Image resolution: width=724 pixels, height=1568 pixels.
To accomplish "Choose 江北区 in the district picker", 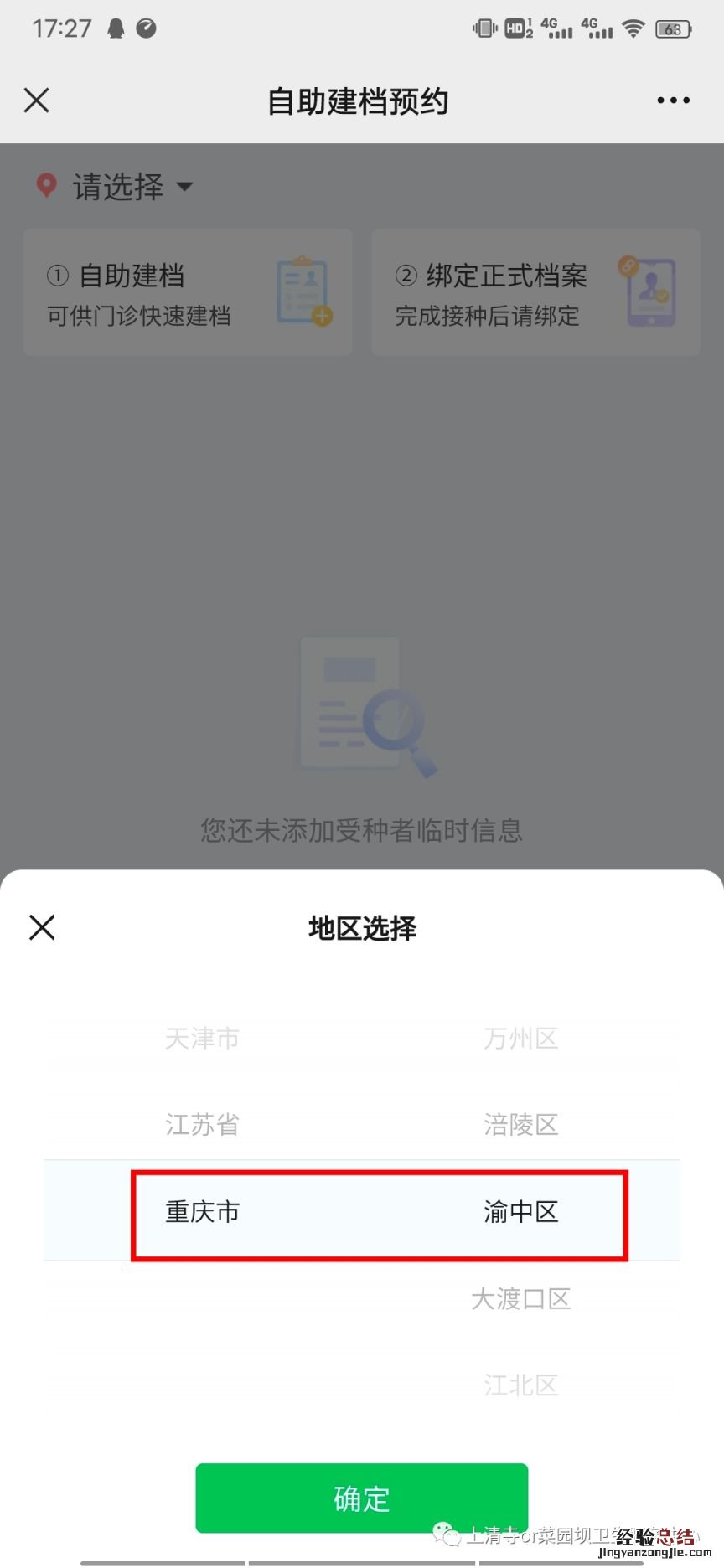I will 520,1385.
